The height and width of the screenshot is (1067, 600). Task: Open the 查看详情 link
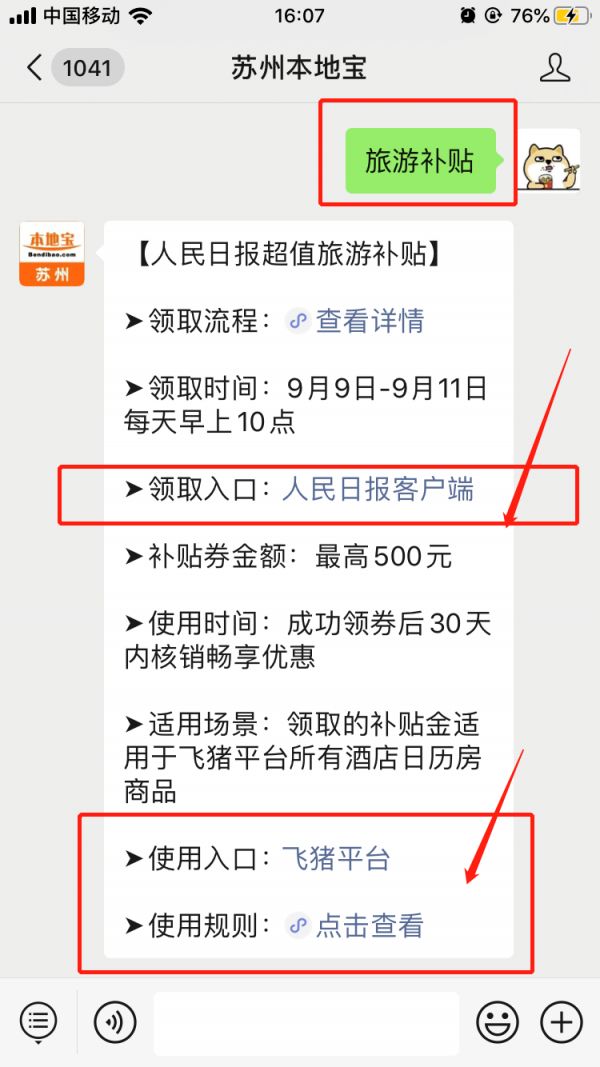pyautogui.click(x=369, y=321)
